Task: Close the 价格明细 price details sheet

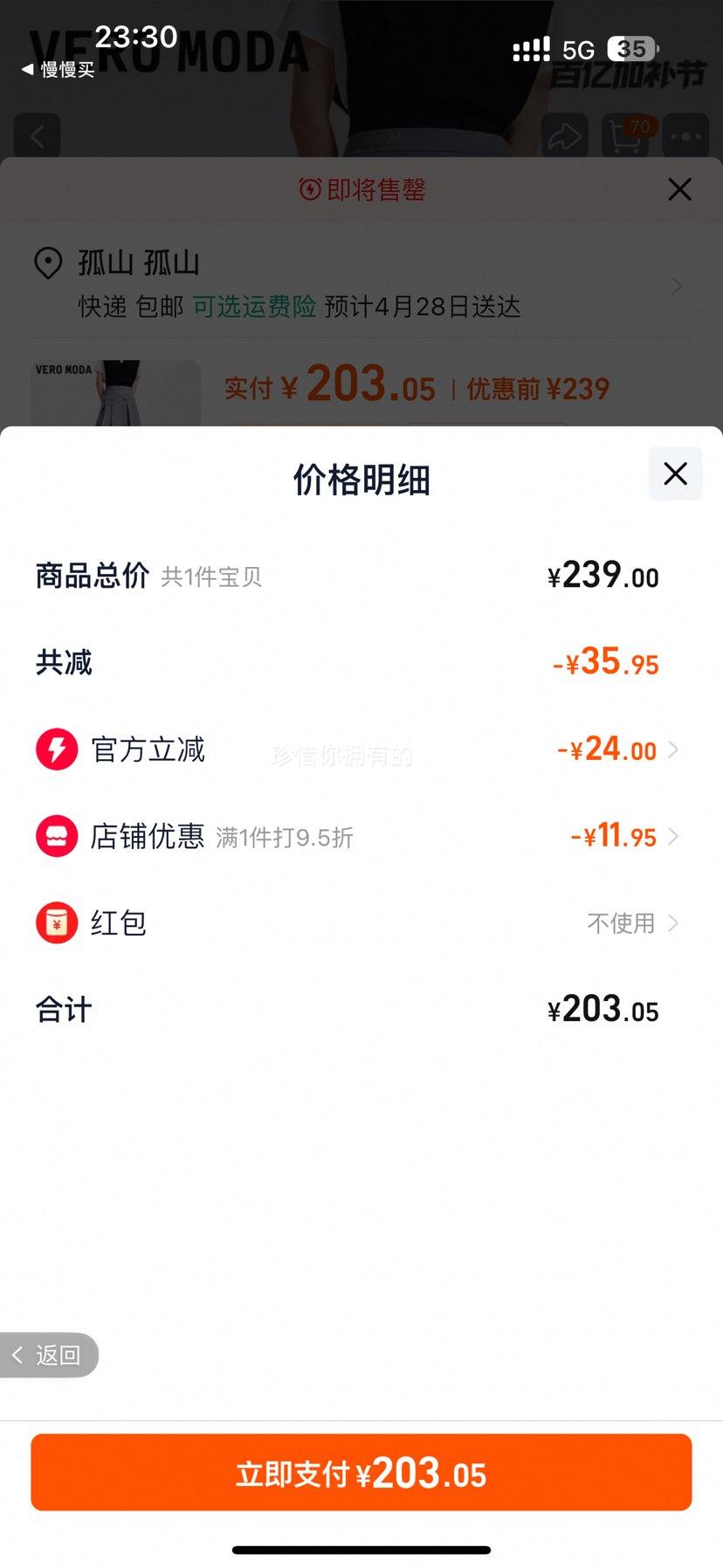Action: coord(675,473)
